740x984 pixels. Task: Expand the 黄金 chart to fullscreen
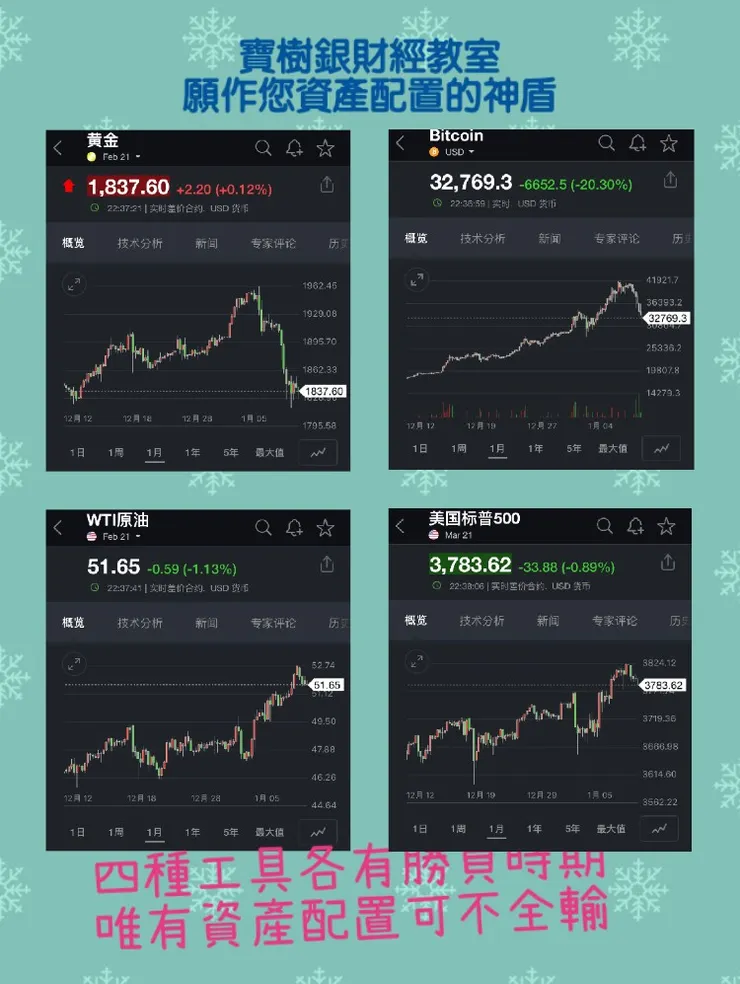[x=74, y=284]
